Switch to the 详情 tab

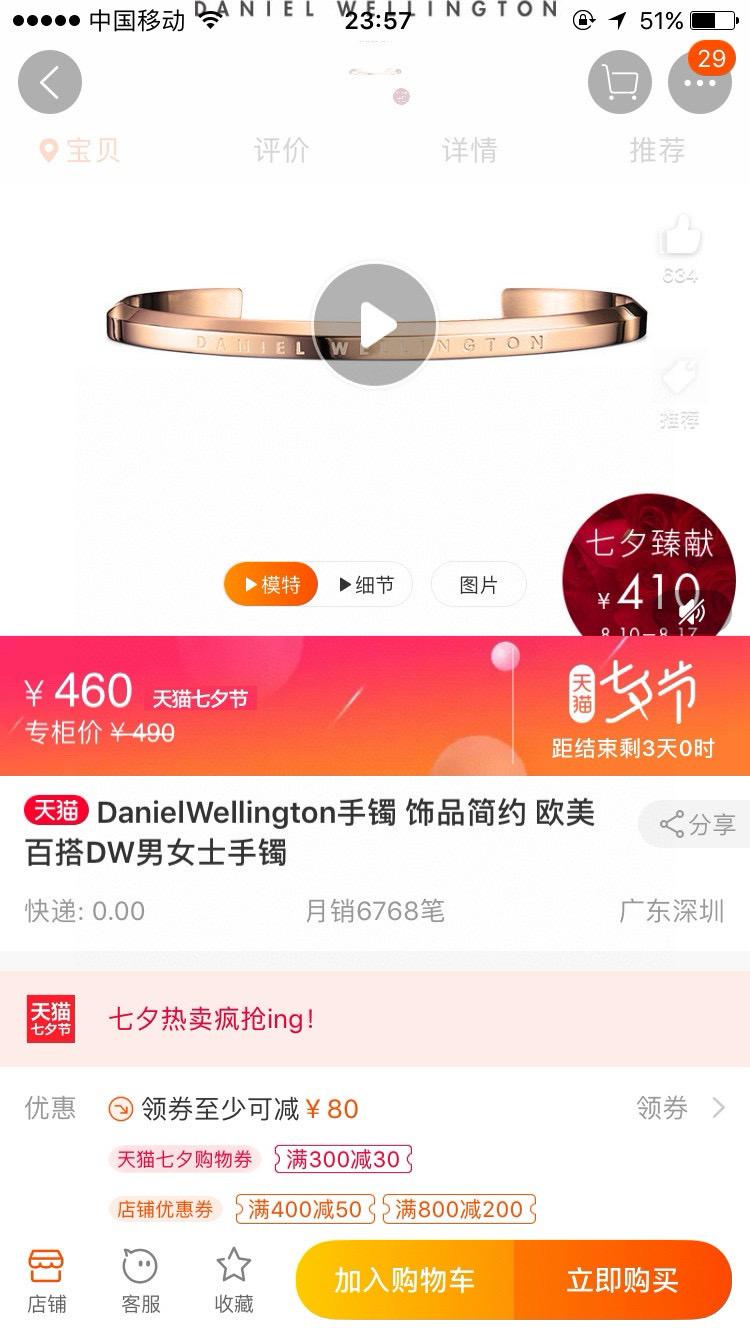tap(469, 151)
